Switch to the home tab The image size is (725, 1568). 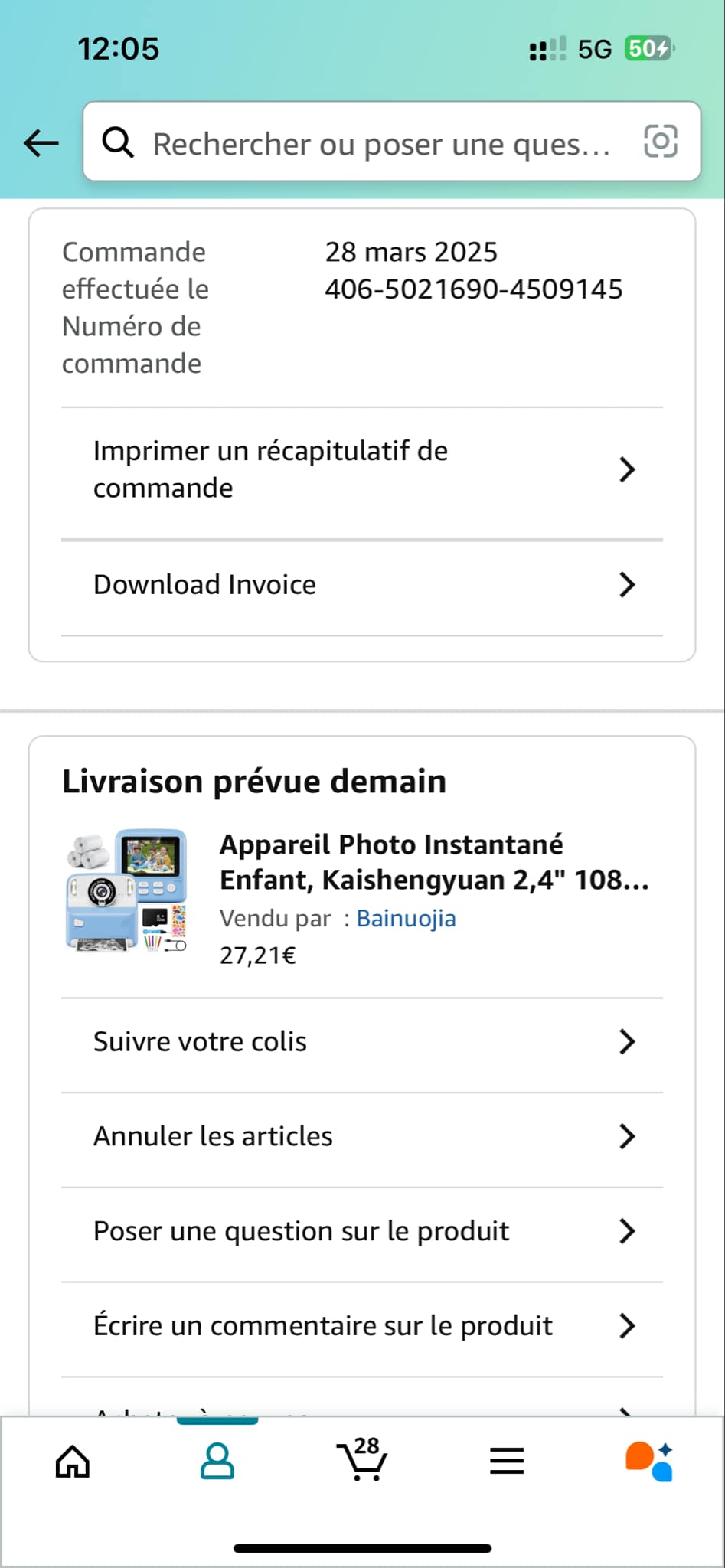(73, 1462)
